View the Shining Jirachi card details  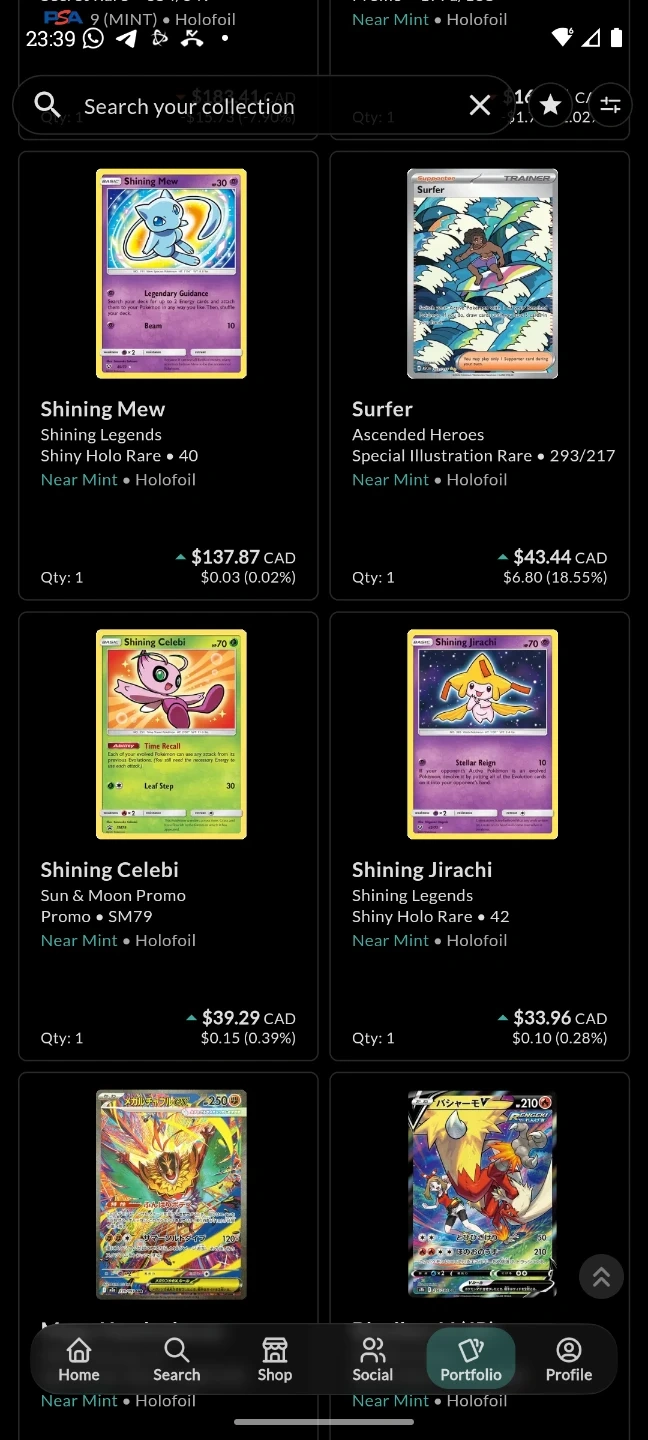[x=480, y=836]
